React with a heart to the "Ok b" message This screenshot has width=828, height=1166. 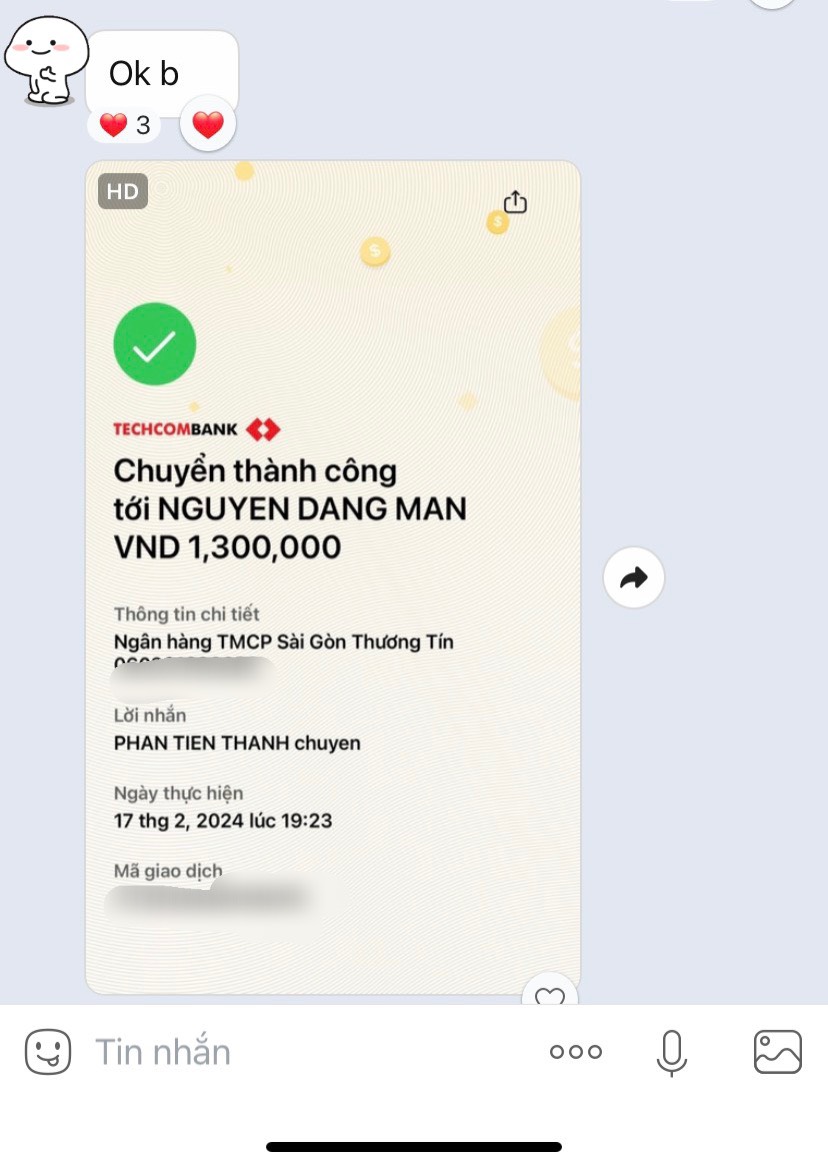(x=207, y=125)
